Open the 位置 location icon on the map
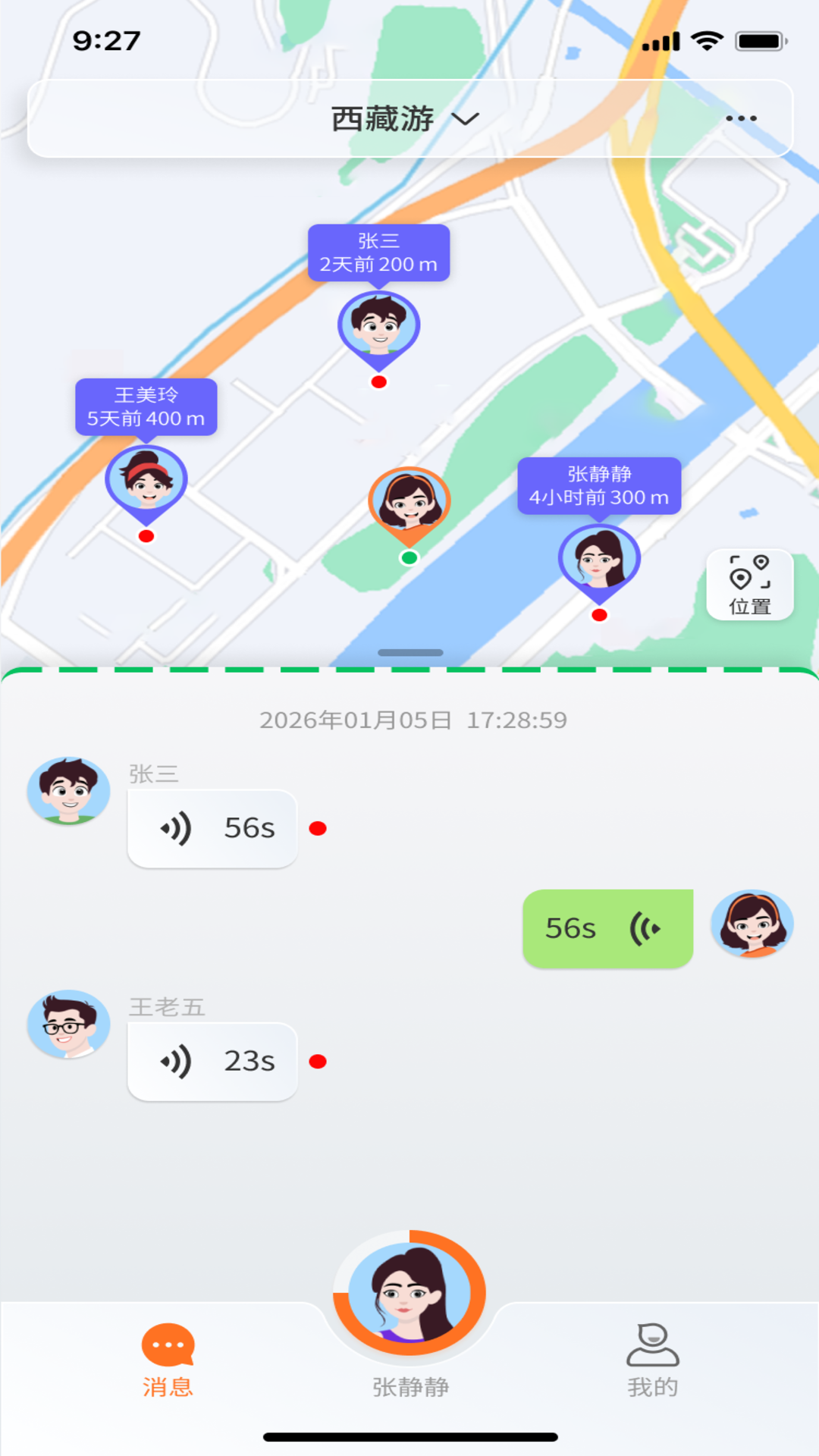 pos(750,583)
